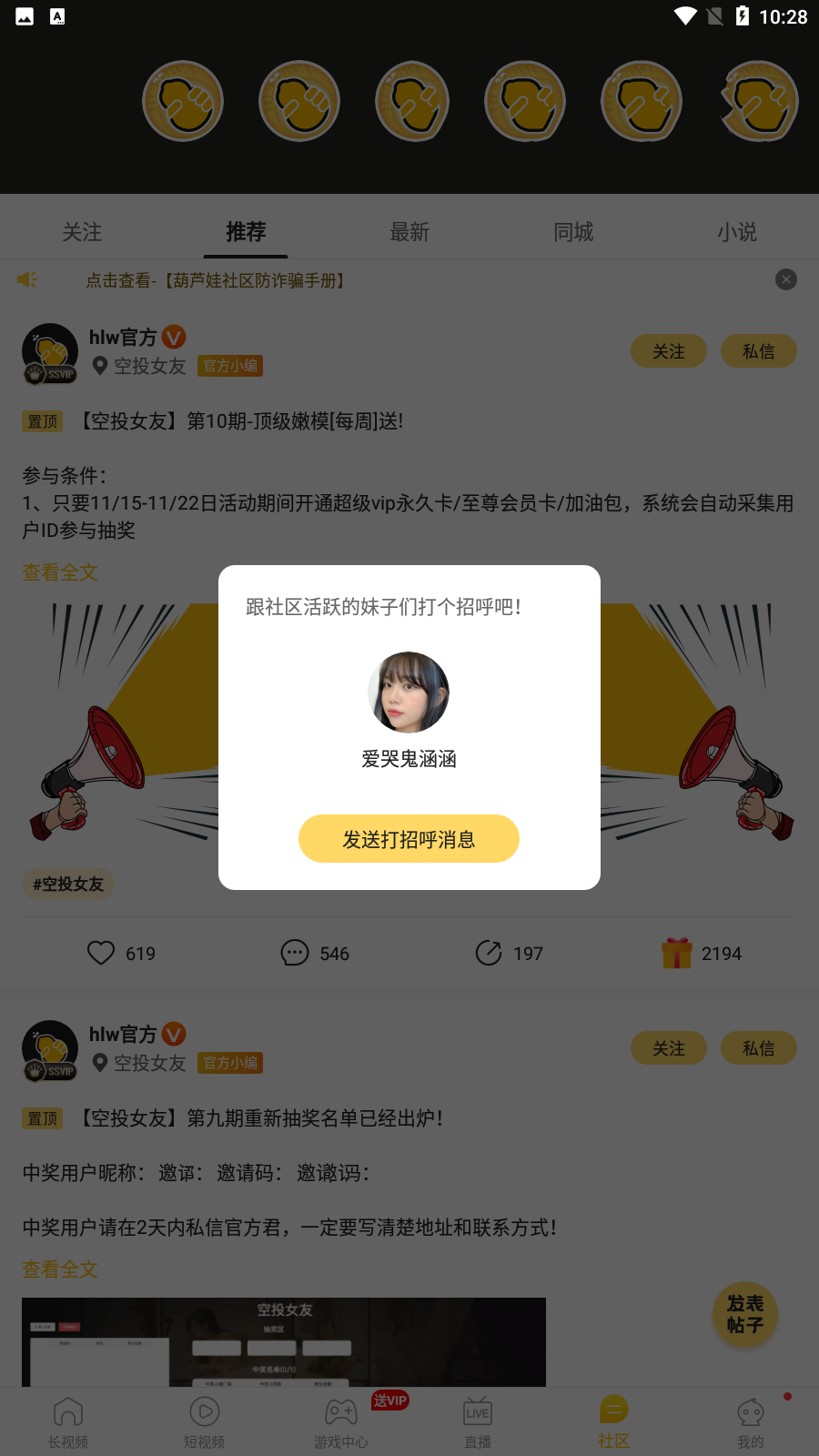Send a gift on the 2194 post
The height and width of the screenshot is (1456, 819).
click(x=677, y=953)
